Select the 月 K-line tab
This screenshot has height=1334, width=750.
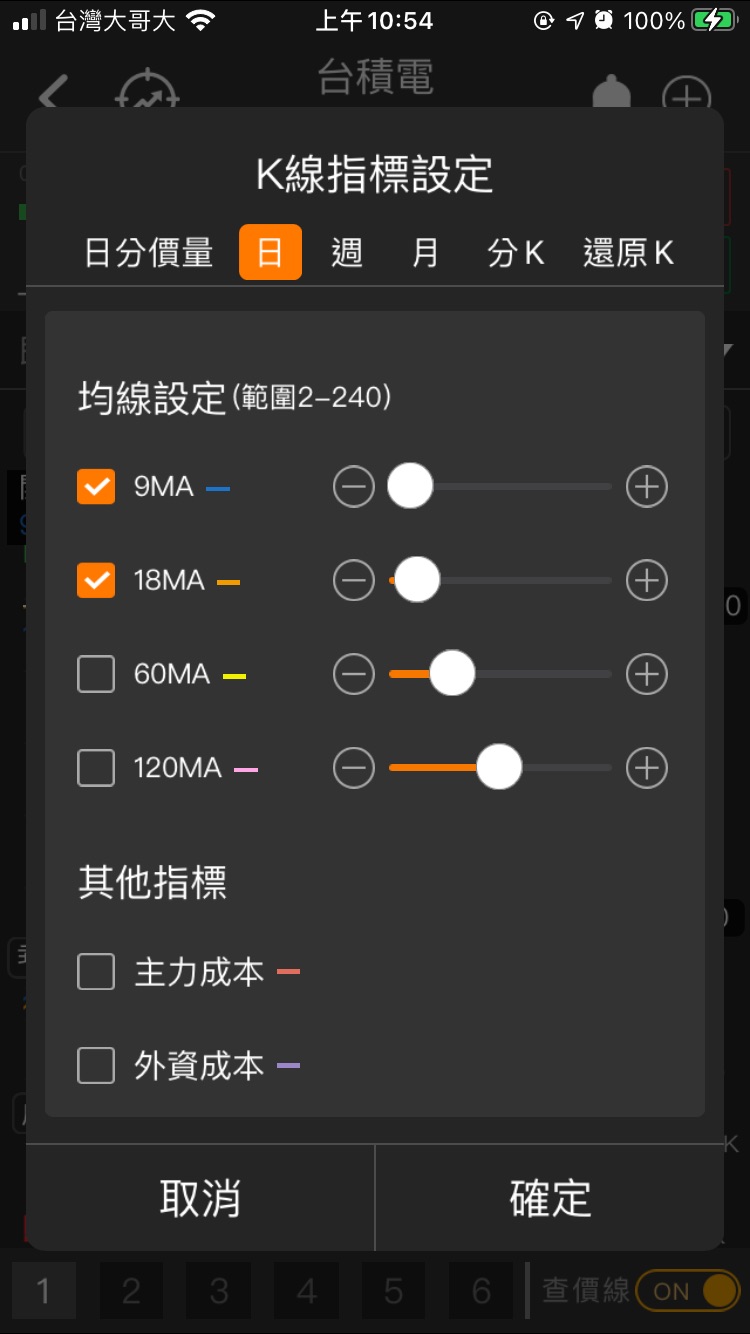click(x=426, y=253)
